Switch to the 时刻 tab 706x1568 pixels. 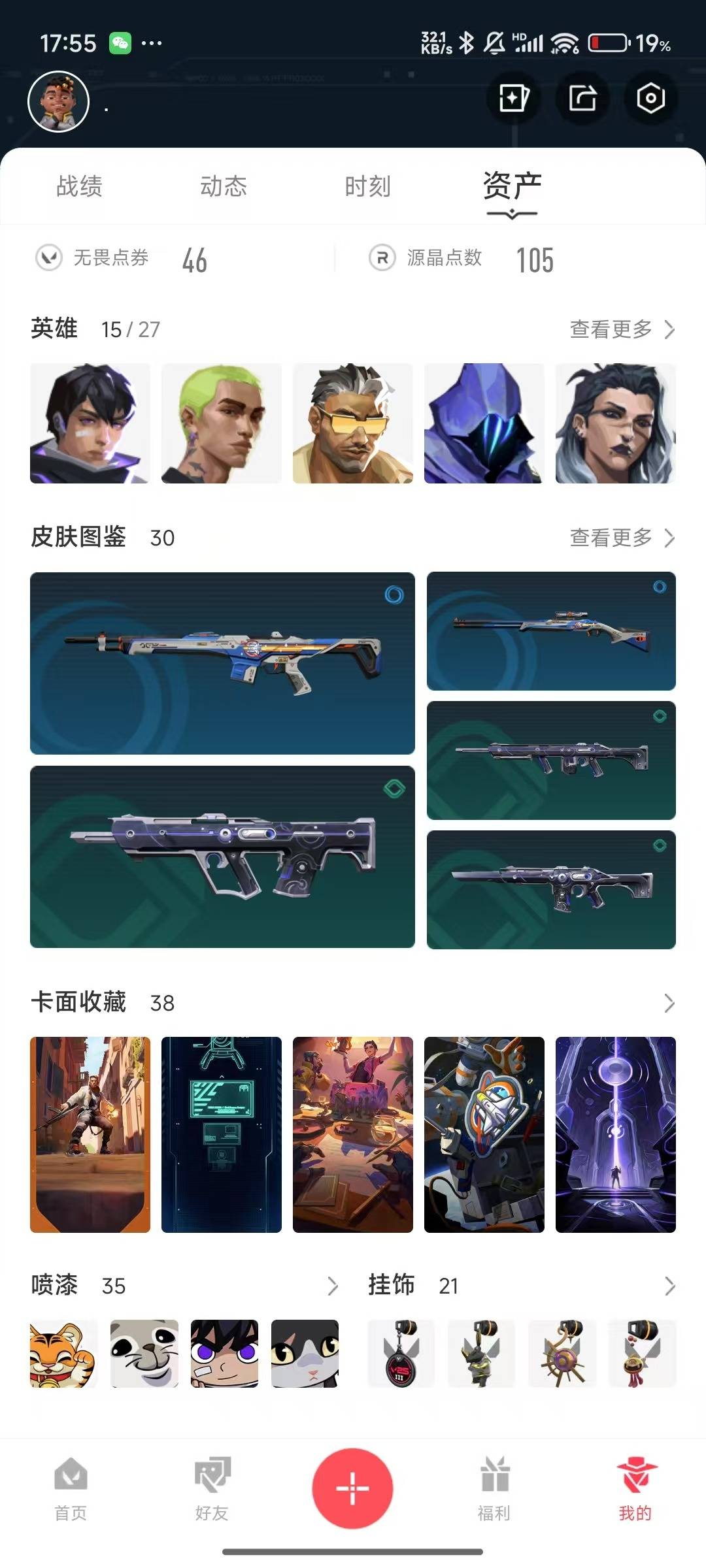368,186
